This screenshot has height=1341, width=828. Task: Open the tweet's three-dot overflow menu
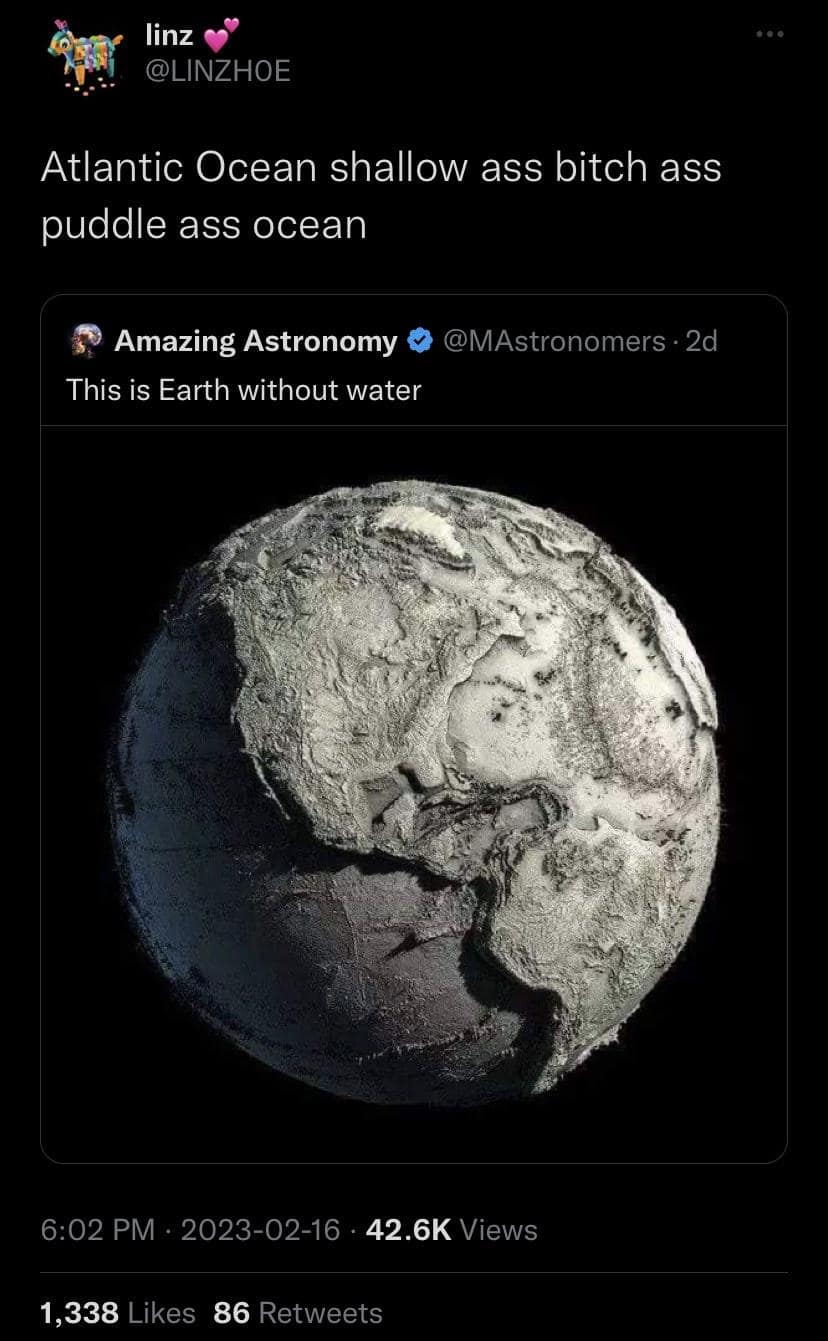coord(770,34)
